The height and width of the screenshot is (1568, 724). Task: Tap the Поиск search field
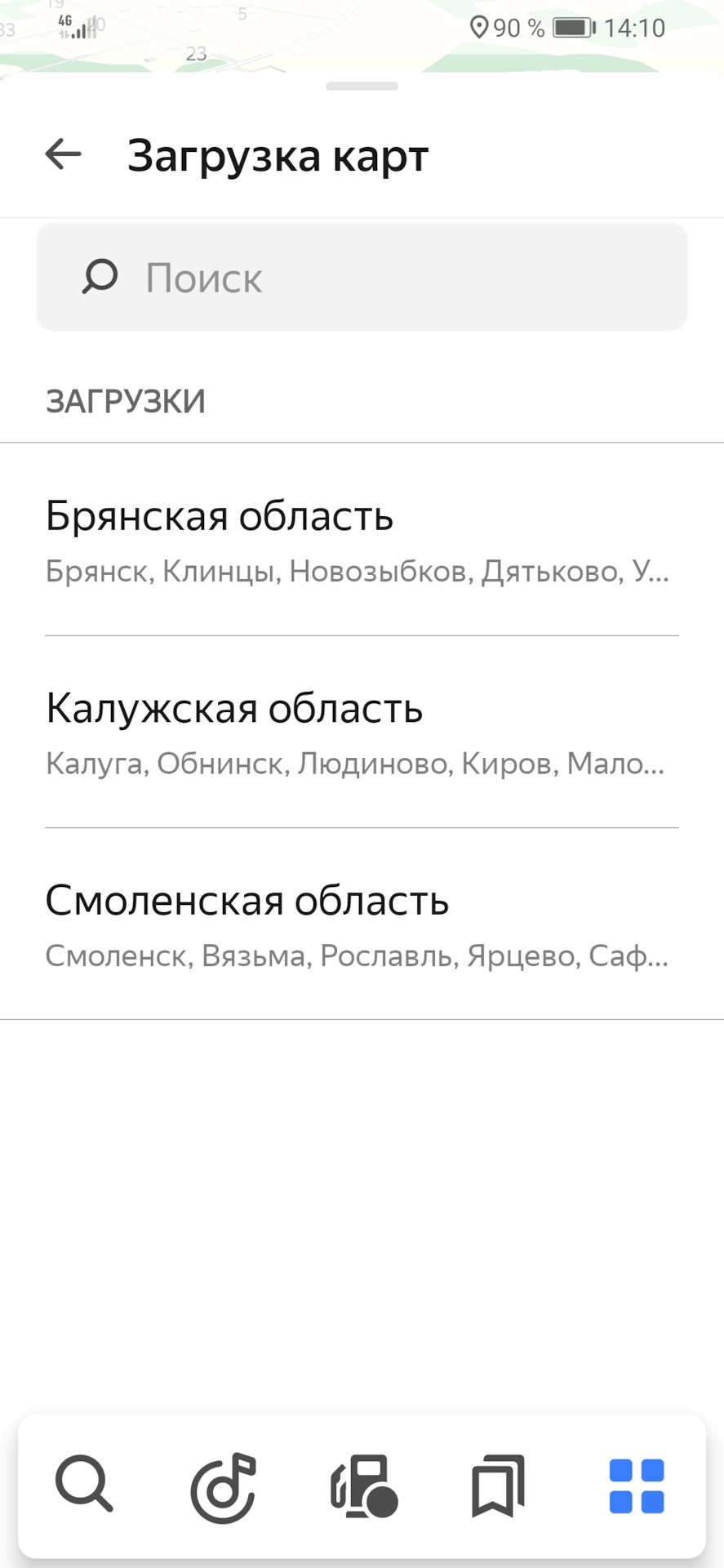pyautogui.click(x=362, y=278)
